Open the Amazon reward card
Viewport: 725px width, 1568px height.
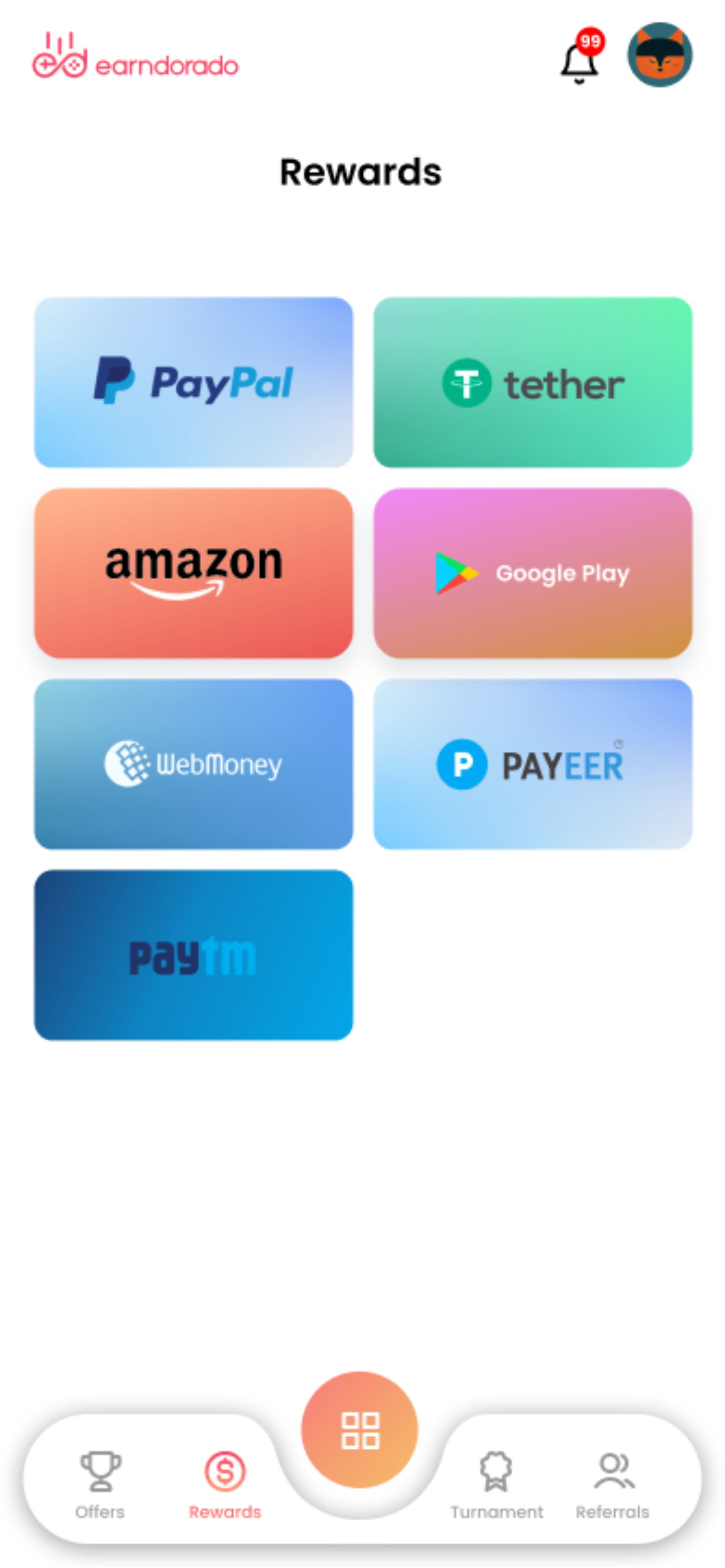click(193, 573)
